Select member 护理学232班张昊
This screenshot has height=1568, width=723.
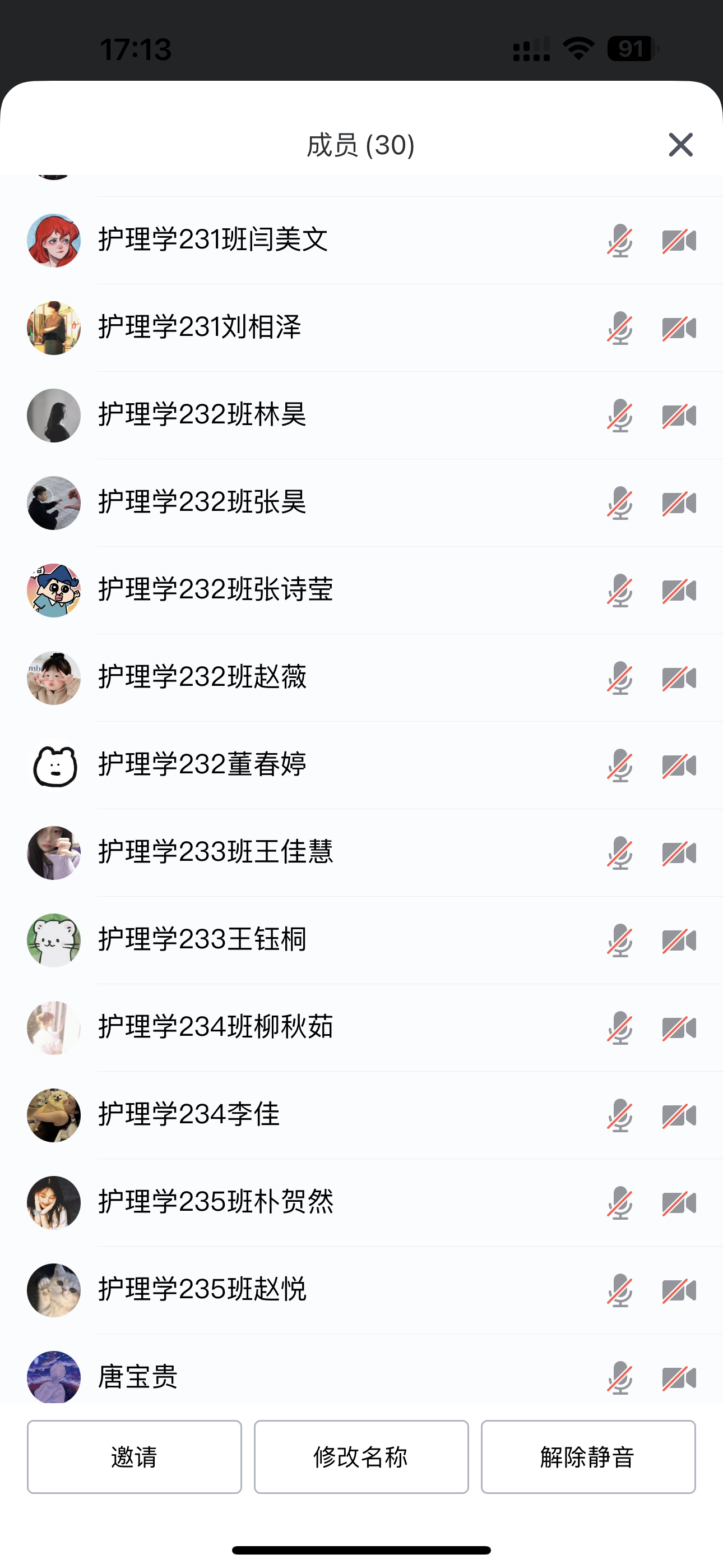[202, 503]
